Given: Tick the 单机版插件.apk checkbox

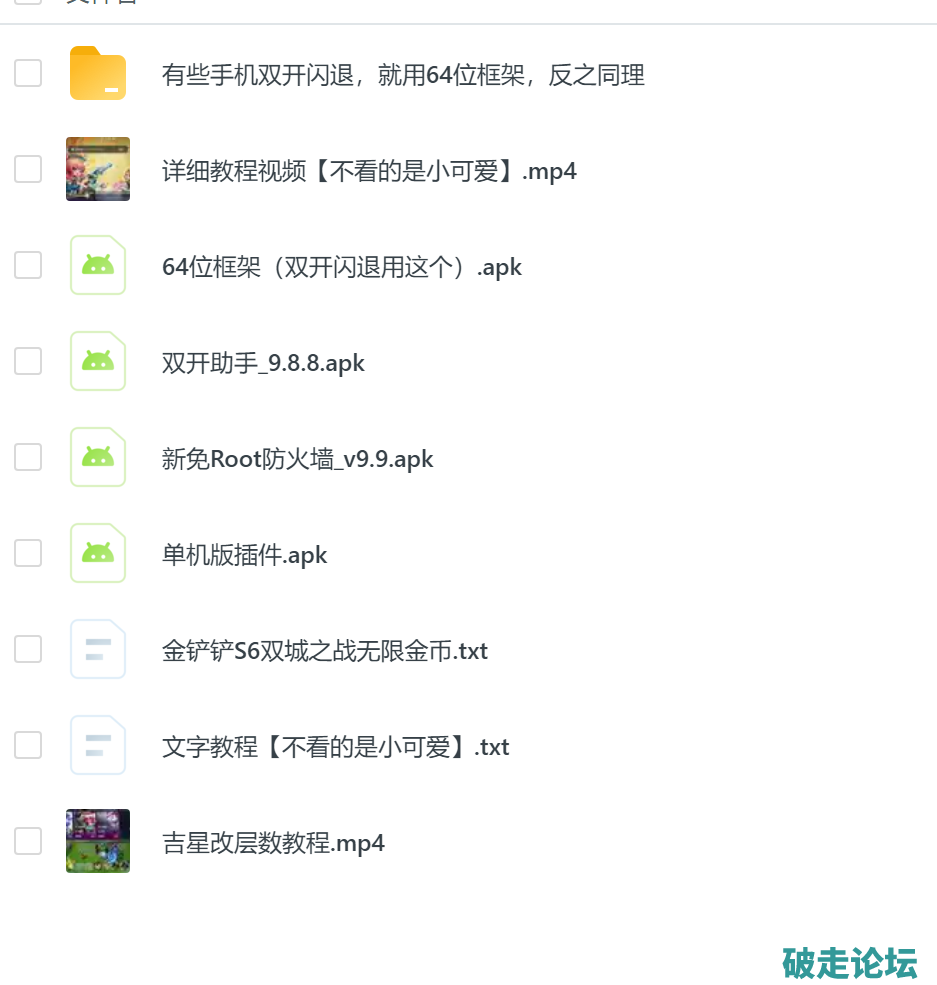Looking at the screenshot, I should click(28, 553).
